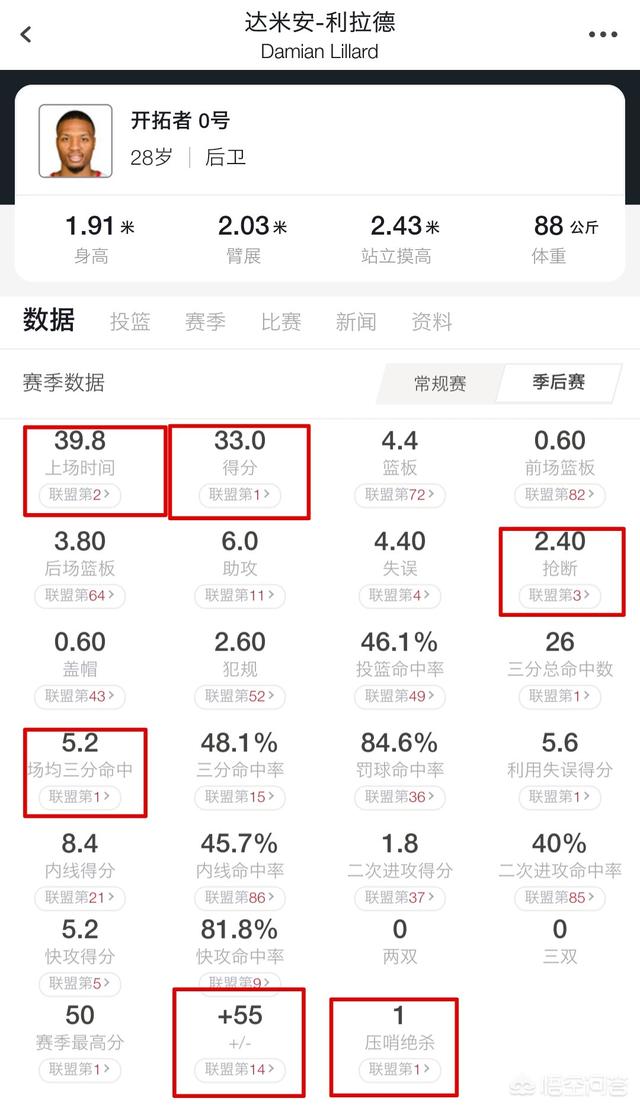View the 联盟第11 ranking for 助攻
The height and width of the screenshot is (1108, 640).
[239, 595]
